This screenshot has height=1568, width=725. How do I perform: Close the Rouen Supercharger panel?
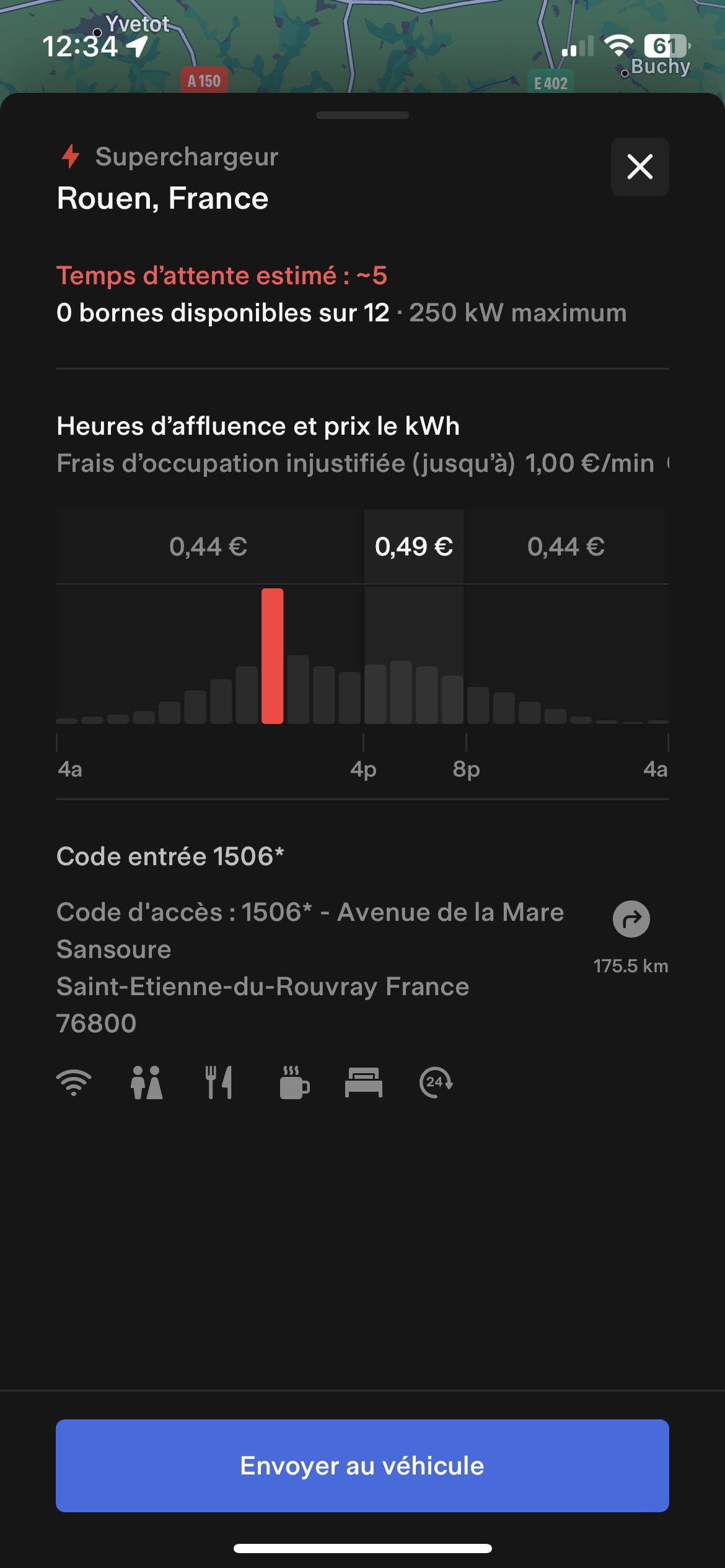coord(639,167)
